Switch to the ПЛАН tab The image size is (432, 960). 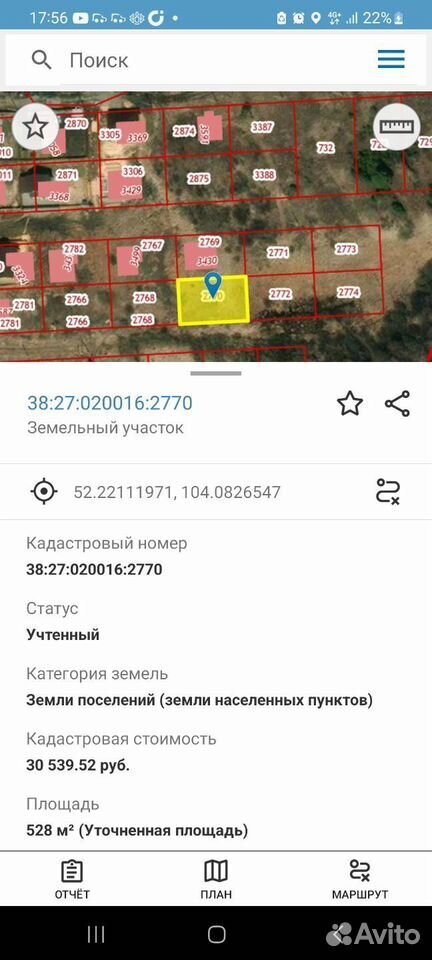216,879
